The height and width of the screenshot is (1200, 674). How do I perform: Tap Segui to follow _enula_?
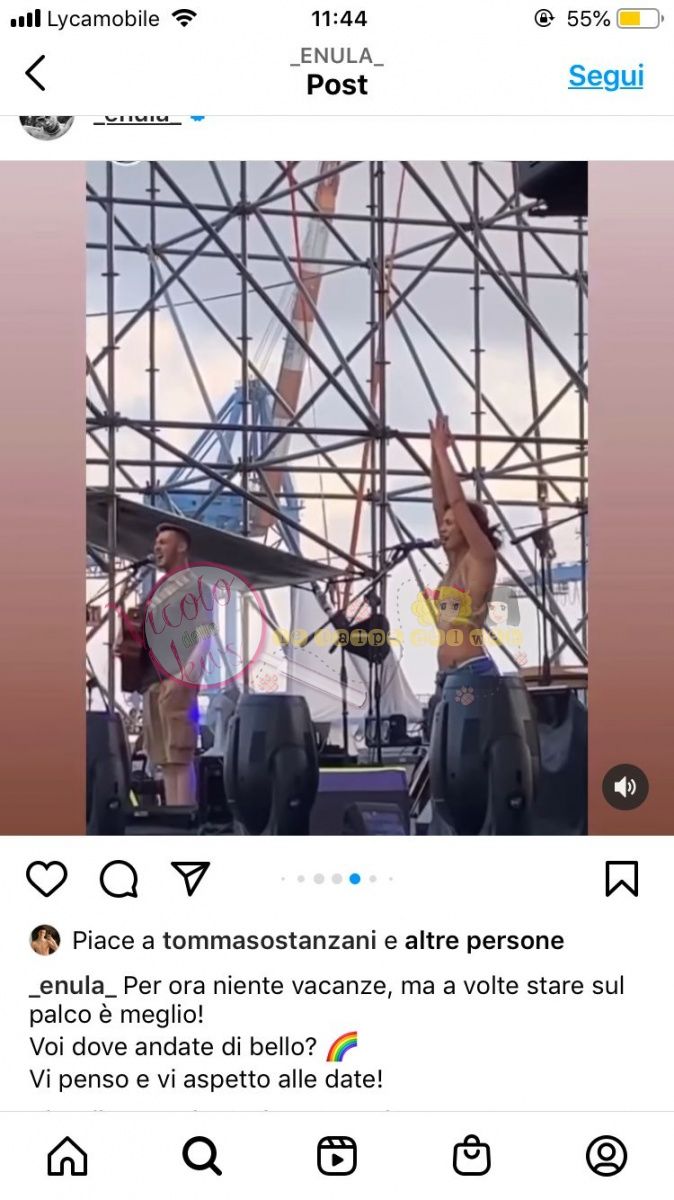pyautogui.click(x=605, y=76)
